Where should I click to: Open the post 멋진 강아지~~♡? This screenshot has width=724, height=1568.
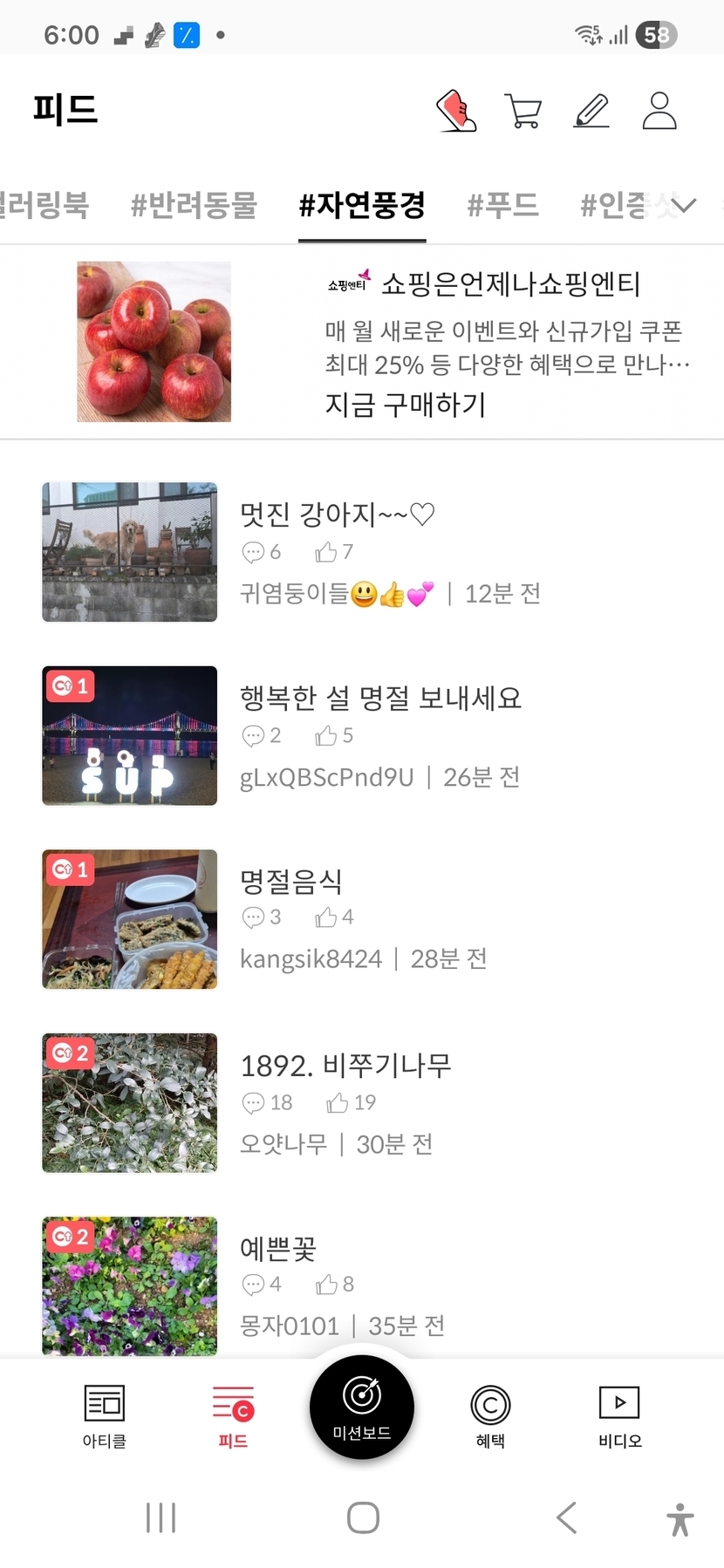pos(337,515)
